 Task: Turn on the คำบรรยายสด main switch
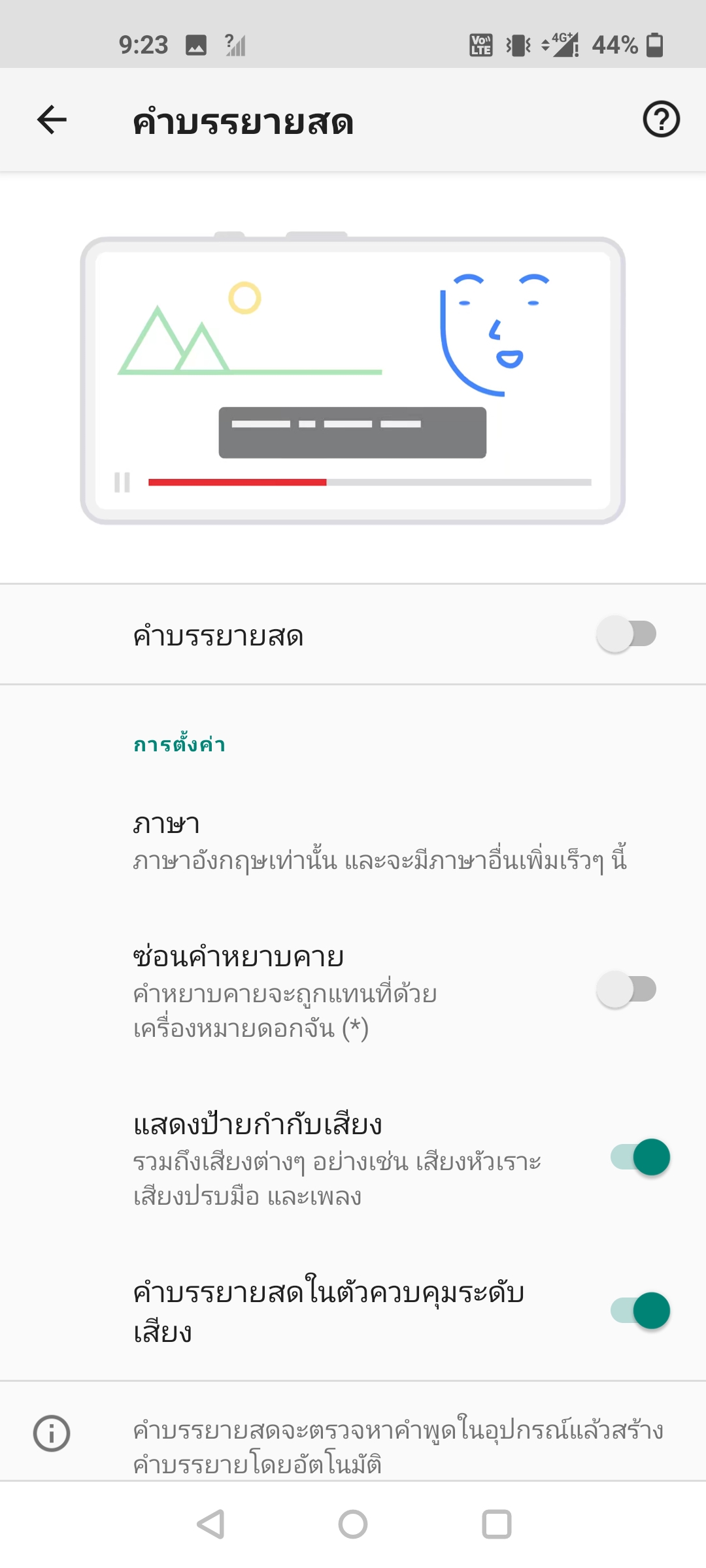(x=626, y=634)
